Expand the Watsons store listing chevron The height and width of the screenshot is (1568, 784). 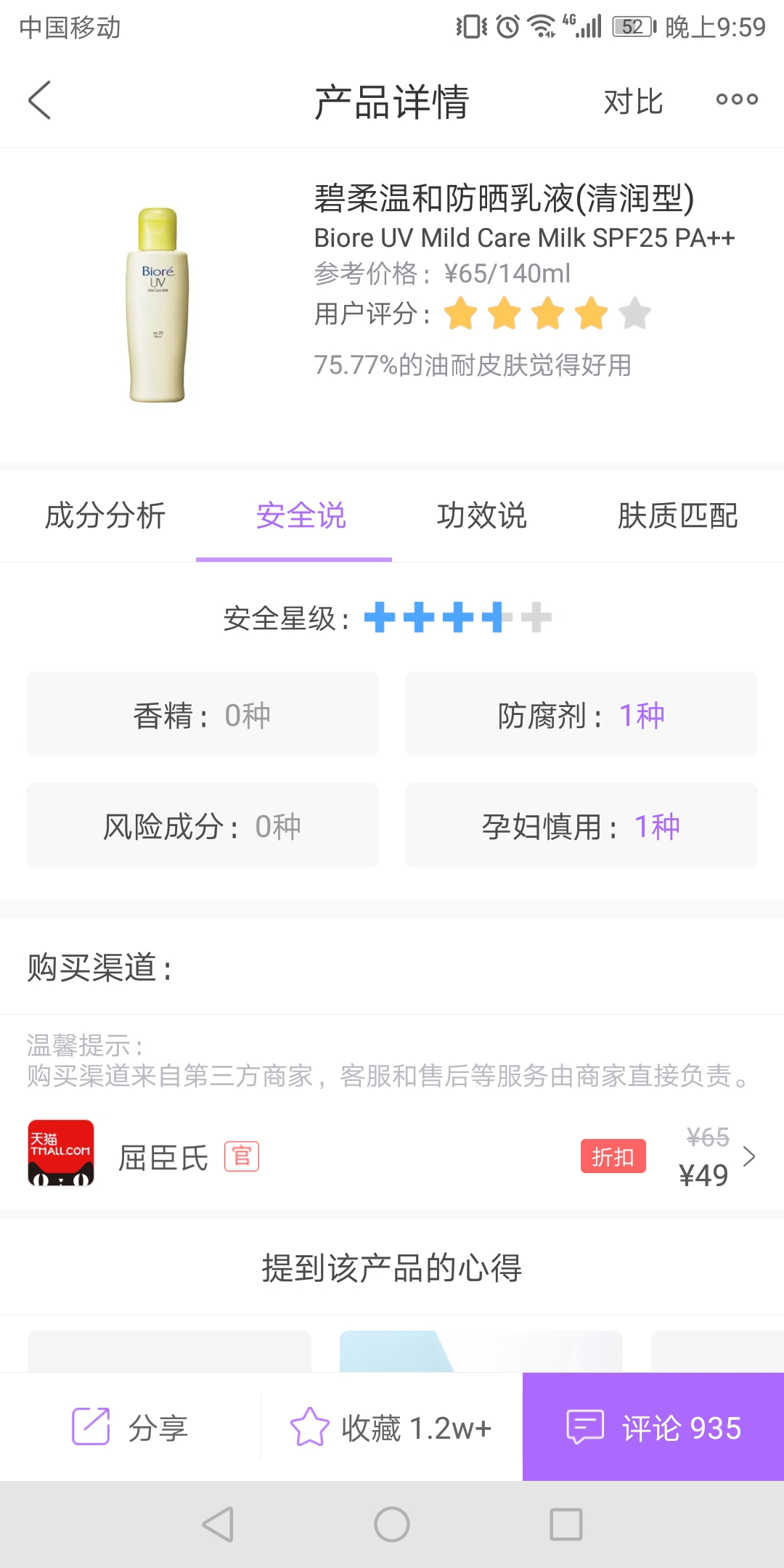[x=749, y=1156]
